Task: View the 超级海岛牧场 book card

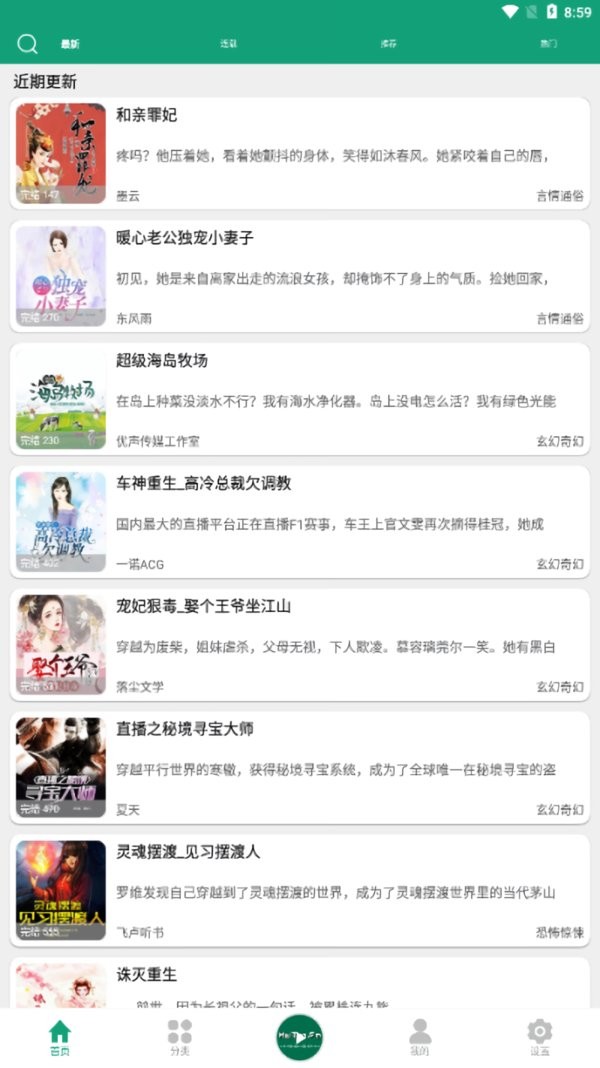Action: 300,399
